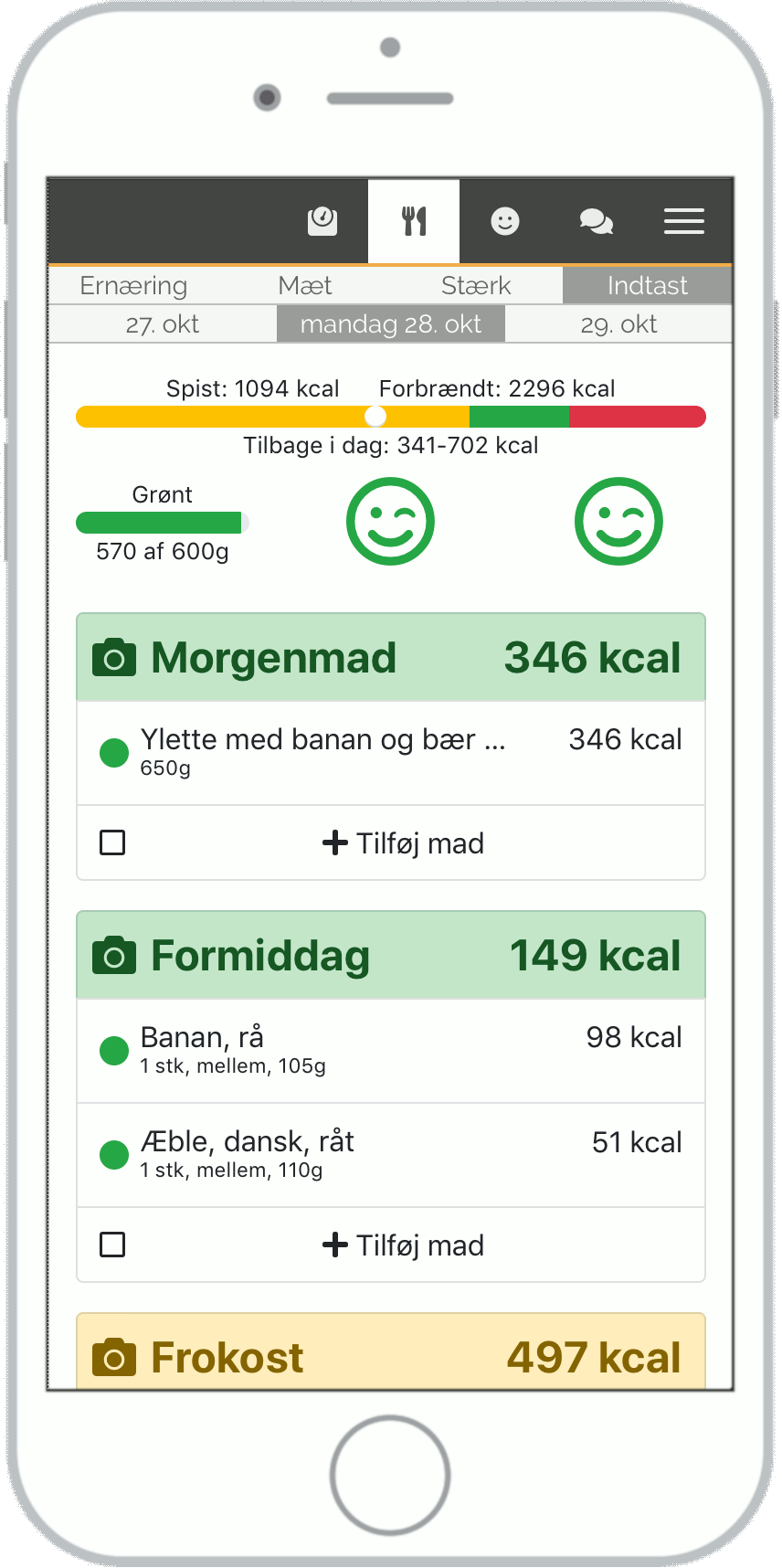Tap the white handle on the calorie progress bar
The width and height of the screenshot is (782, 1568).
[374, 416]
